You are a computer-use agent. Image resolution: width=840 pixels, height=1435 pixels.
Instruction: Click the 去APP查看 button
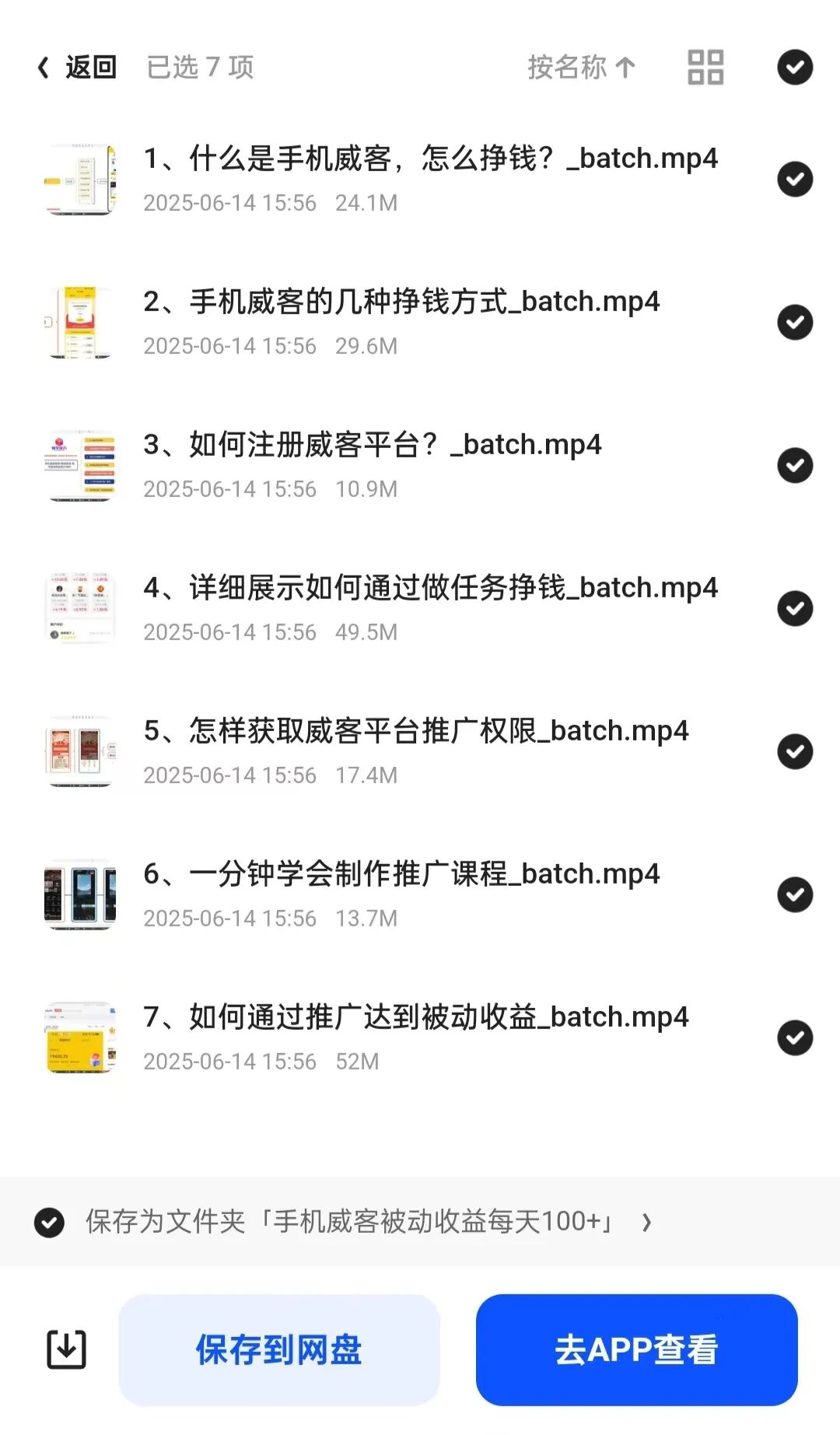[x=637, y=1351]
